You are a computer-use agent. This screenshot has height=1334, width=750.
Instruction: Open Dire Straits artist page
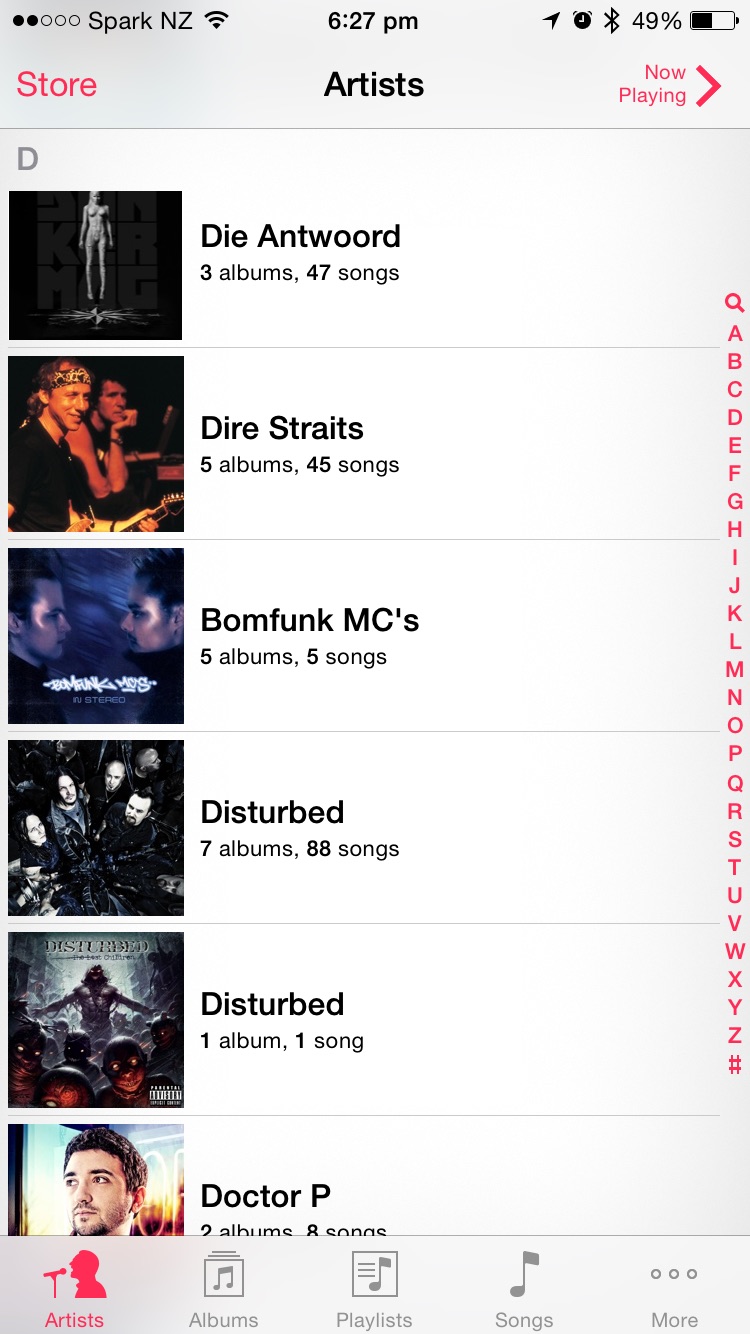click(360, 444)
